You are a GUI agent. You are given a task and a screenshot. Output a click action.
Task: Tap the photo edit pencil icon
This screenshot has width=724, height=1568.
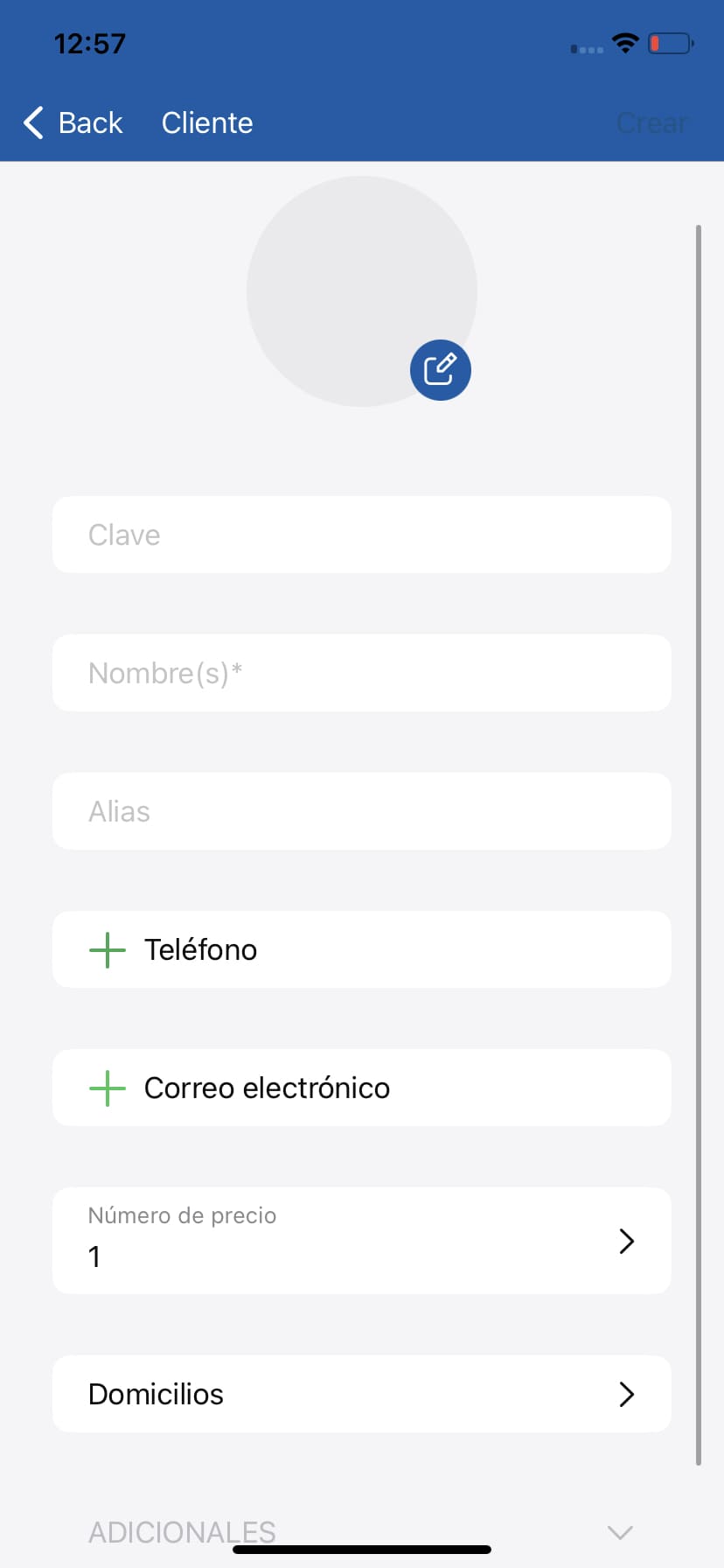[440, 369]
